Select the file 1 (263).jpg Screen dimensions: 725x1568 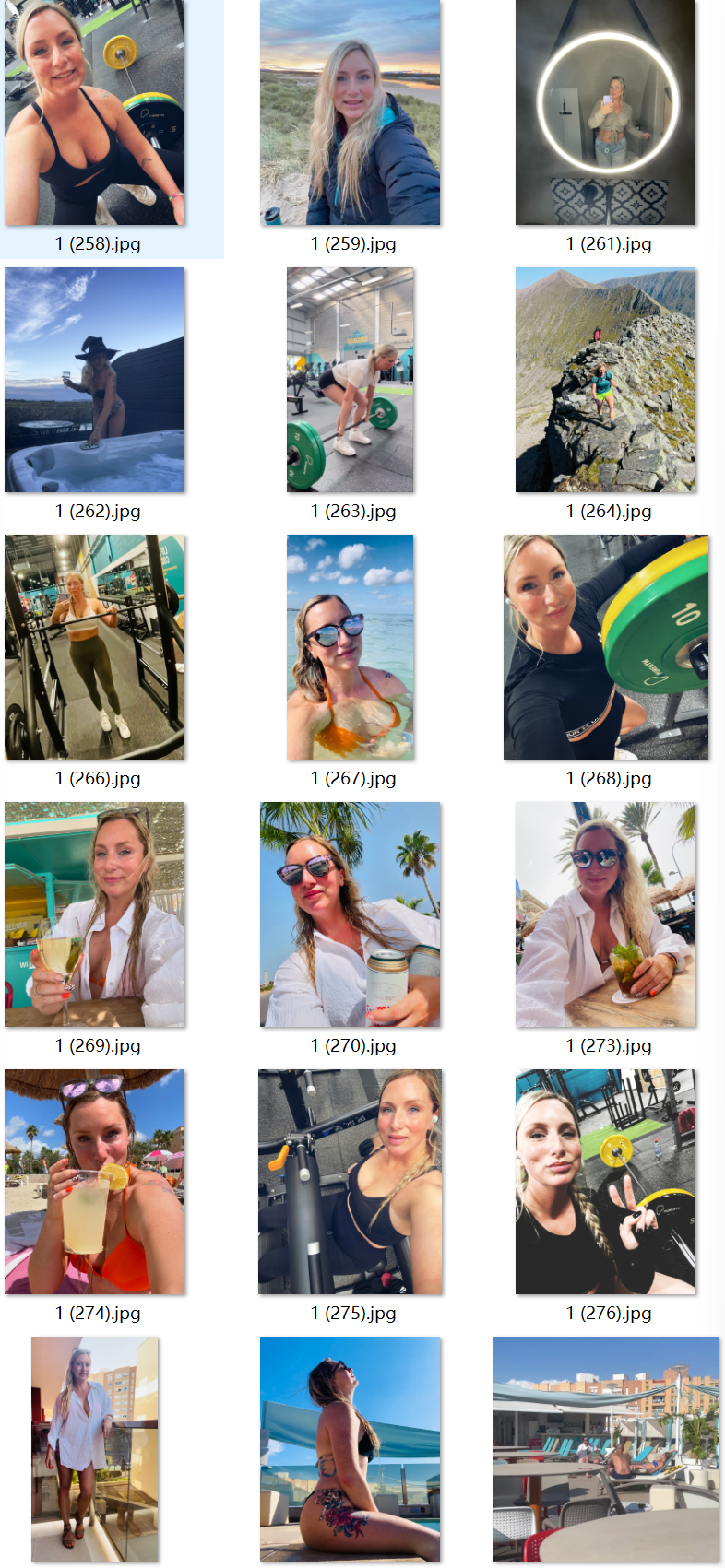pos(350,380)
